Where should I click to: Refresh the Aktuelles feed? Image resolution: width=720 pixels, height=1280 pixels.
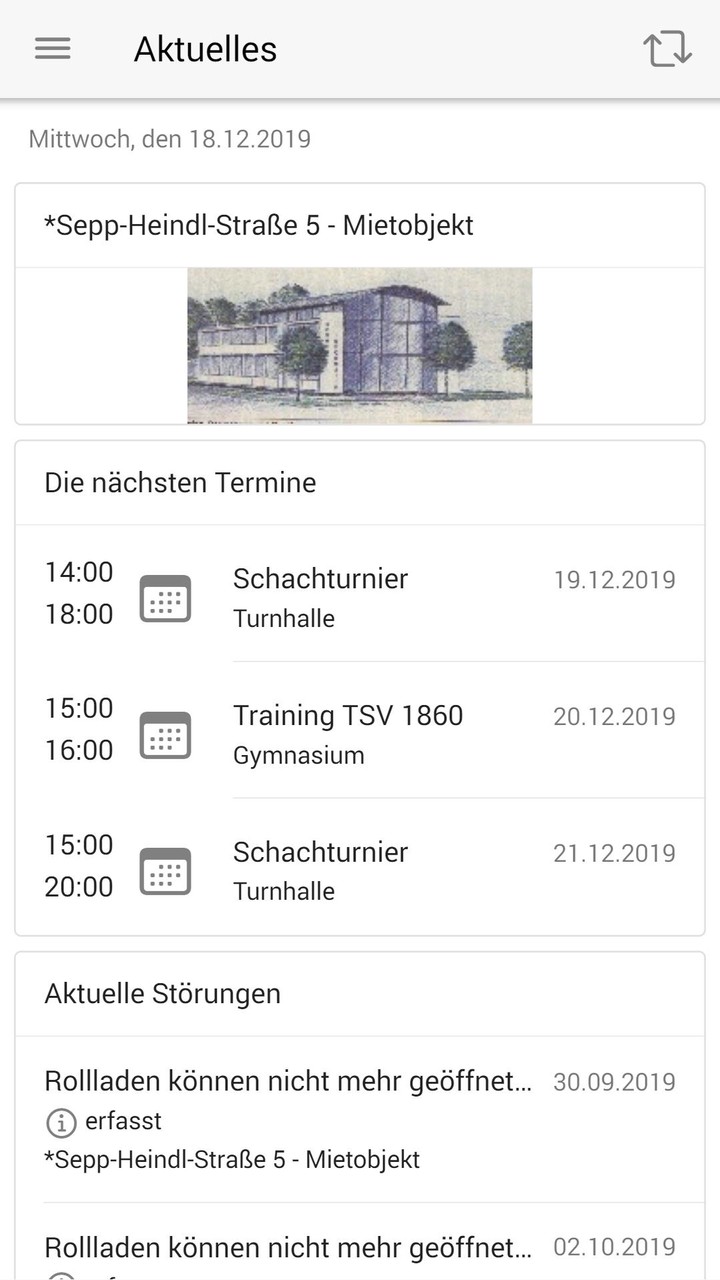[668, 49]
